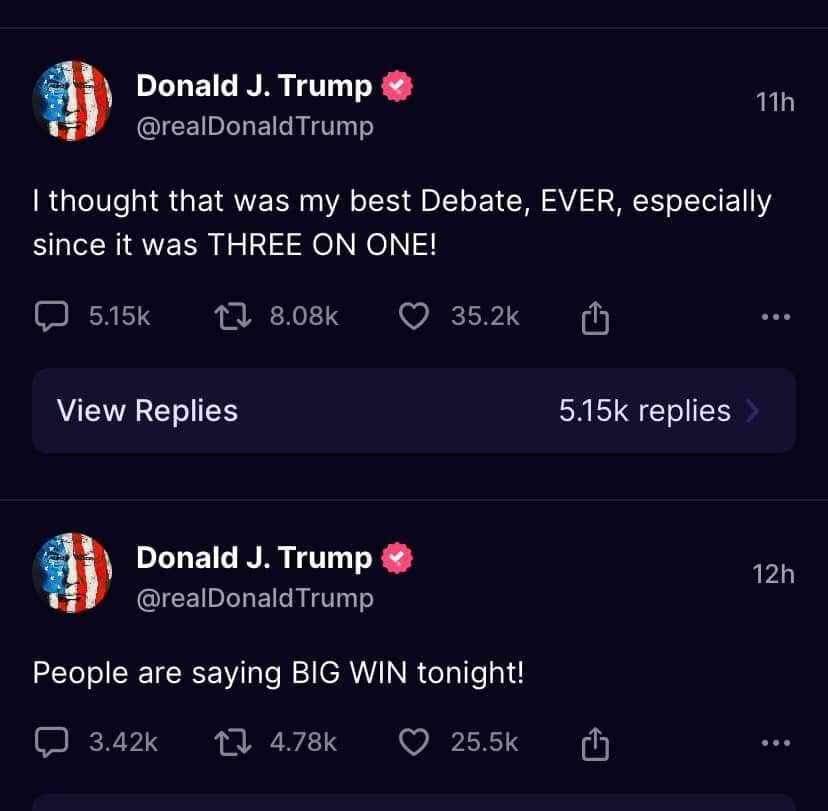Reply to the THREE ON ONE debate post
828x811 pixels.
pos(49,317)
